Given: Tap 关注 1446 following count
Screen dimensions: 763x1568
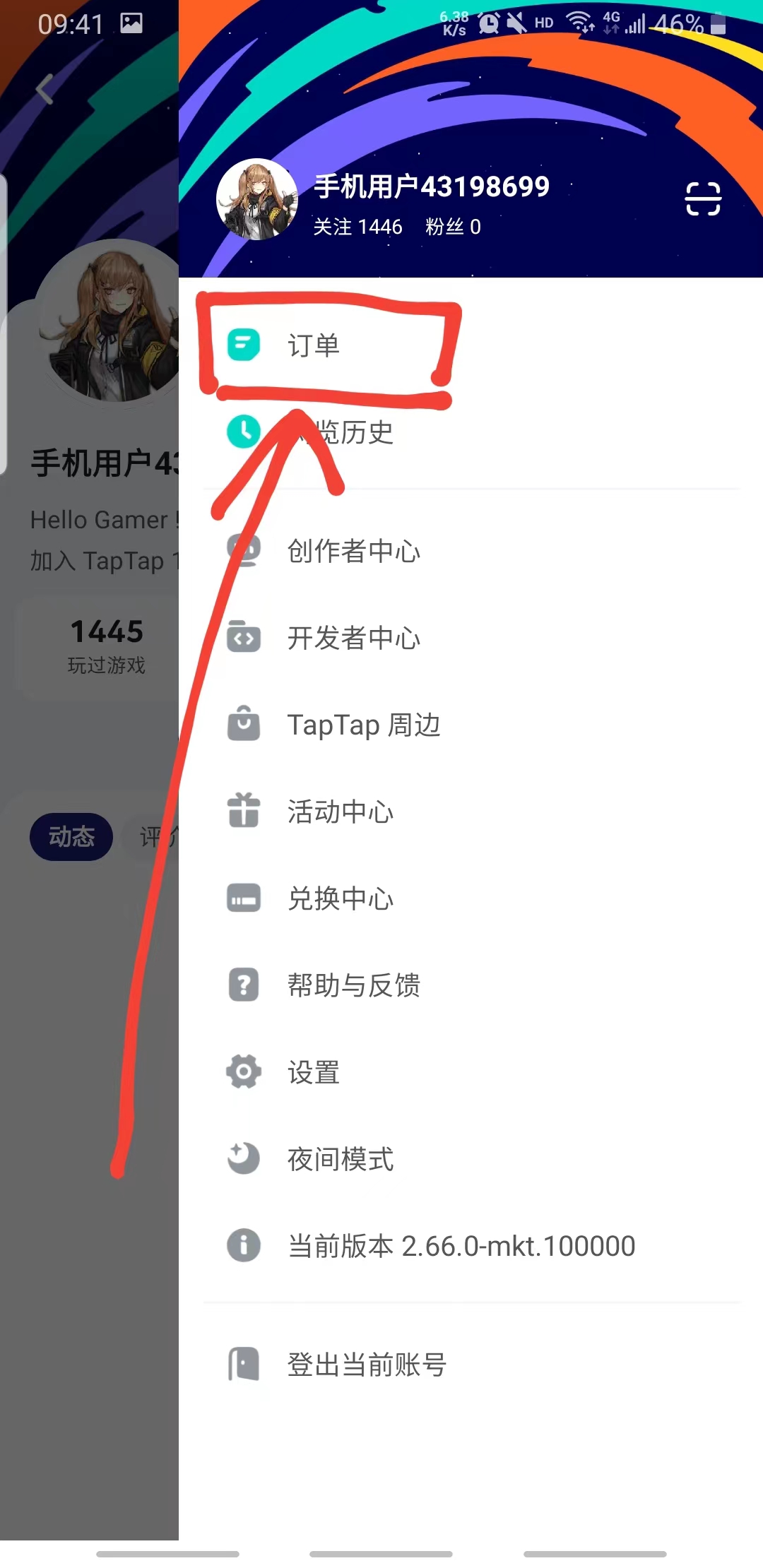Looking at the screenshot, I should tap(357, 227).
